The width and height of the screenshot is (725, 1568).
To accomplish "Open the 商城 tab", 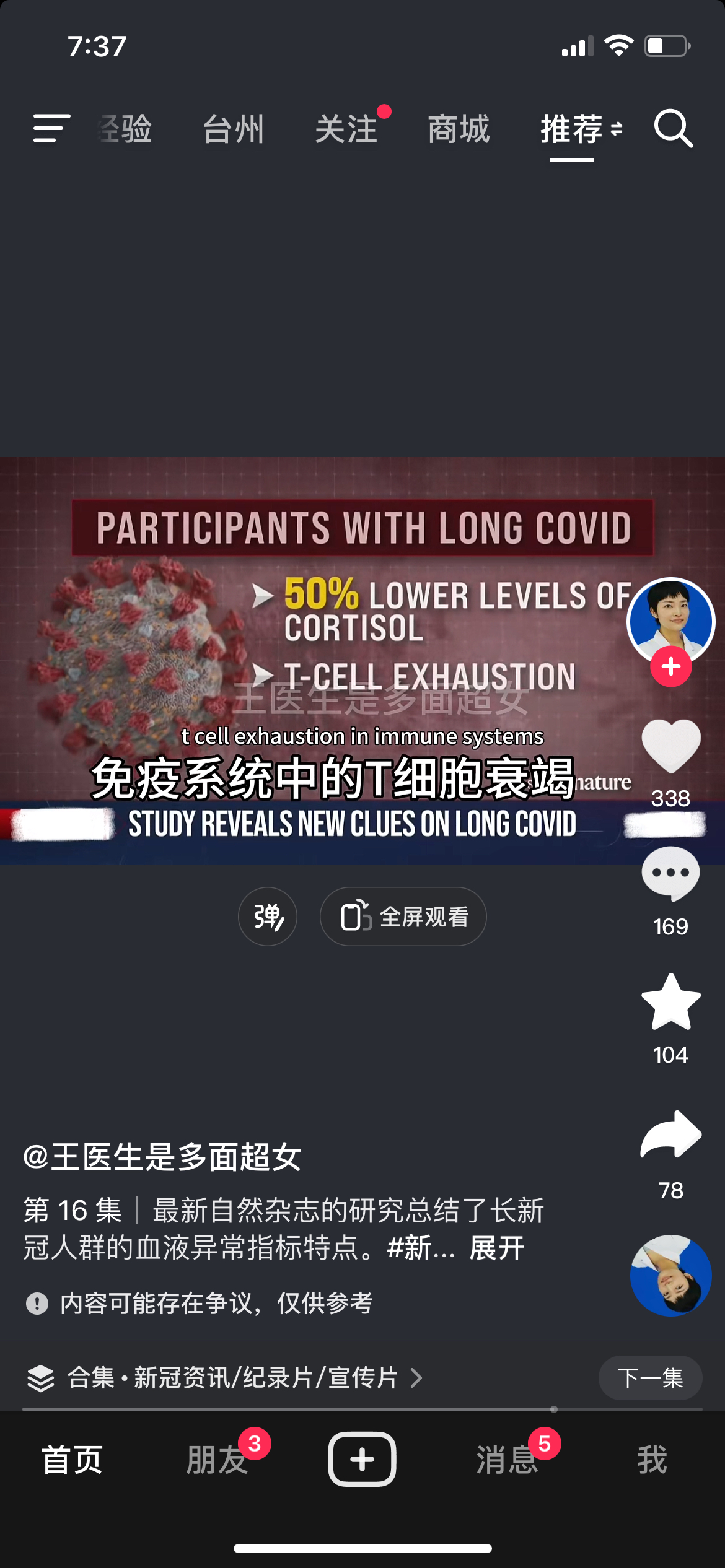I will [459, 129].
